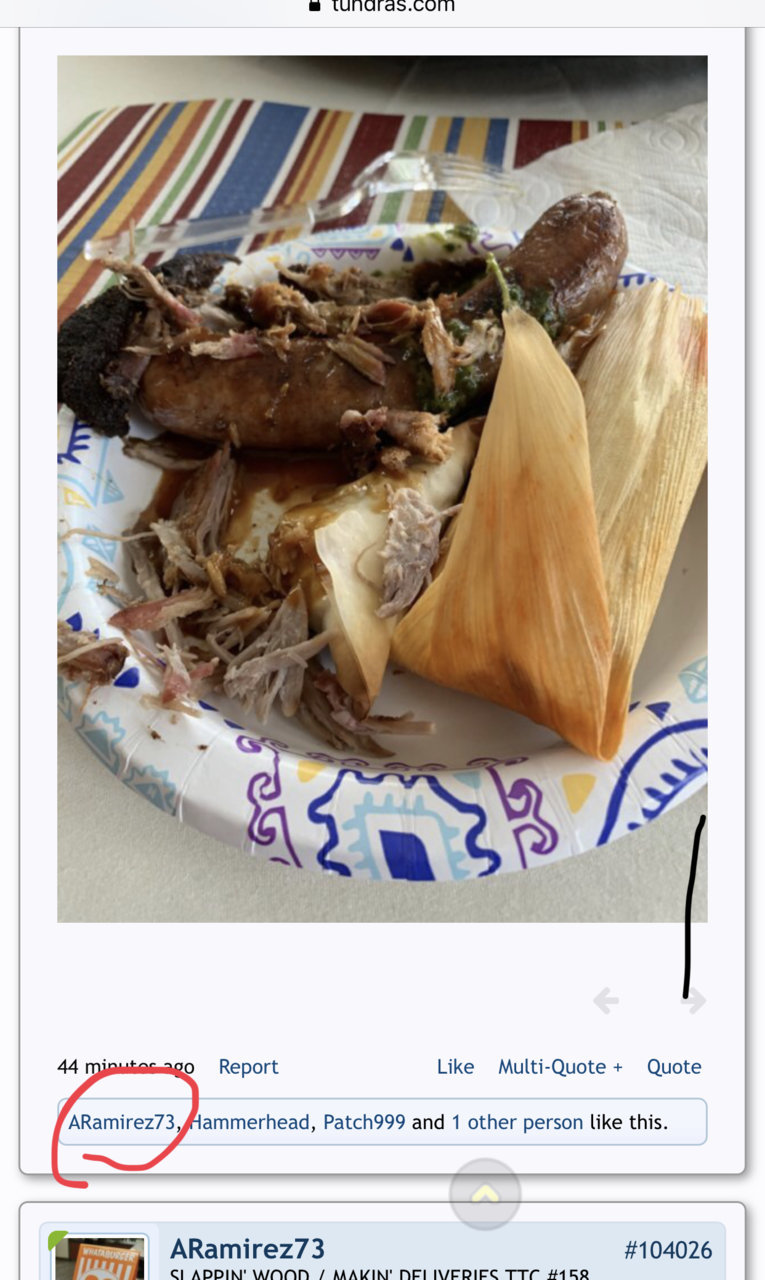Image resolution: width=765 pixels, height=1280 pixels.
Task: Report this post
Action: [x=248, y=1067]
